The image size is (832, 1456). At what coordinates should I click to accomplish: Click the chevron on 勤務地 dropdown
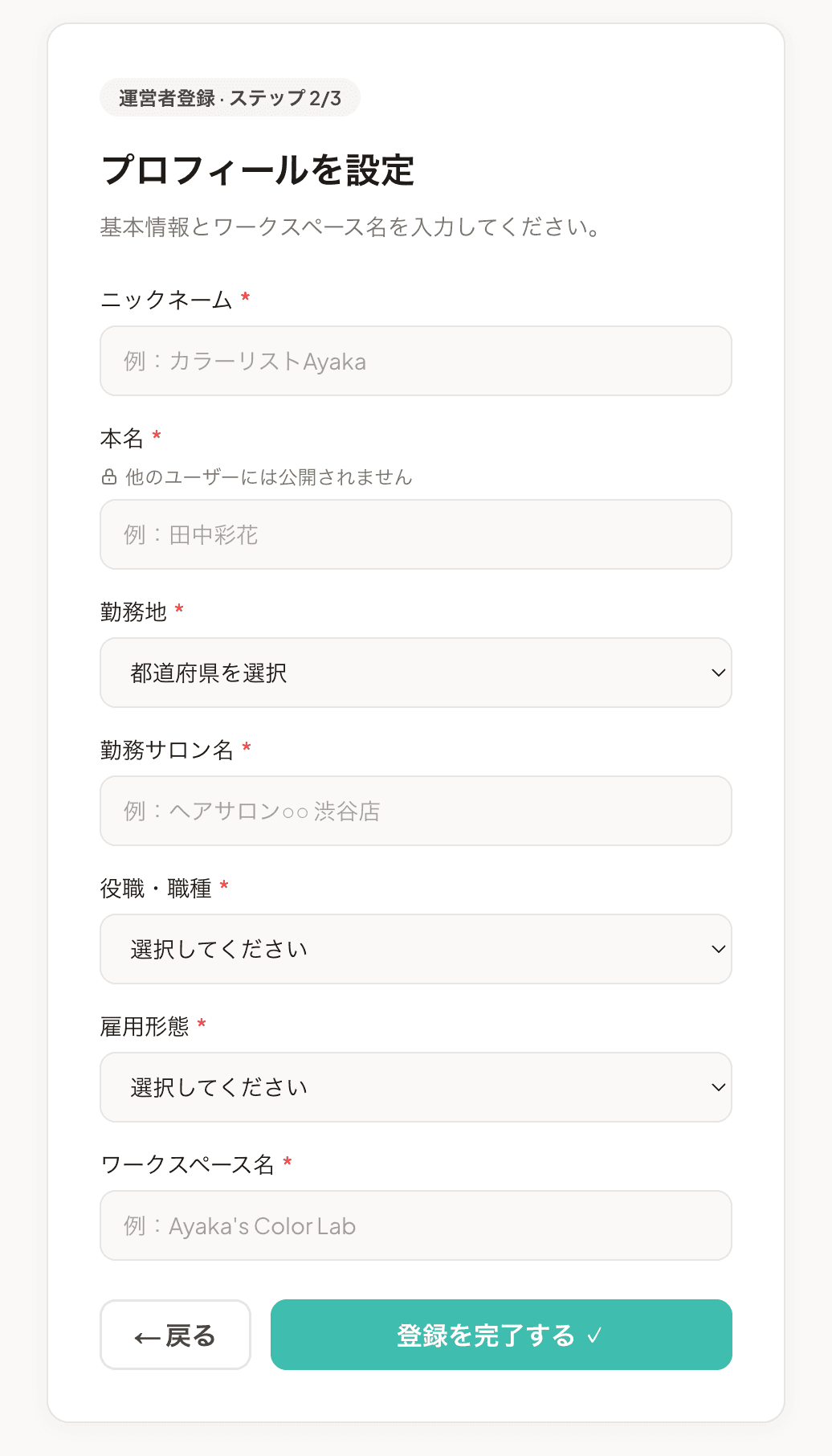719,673
